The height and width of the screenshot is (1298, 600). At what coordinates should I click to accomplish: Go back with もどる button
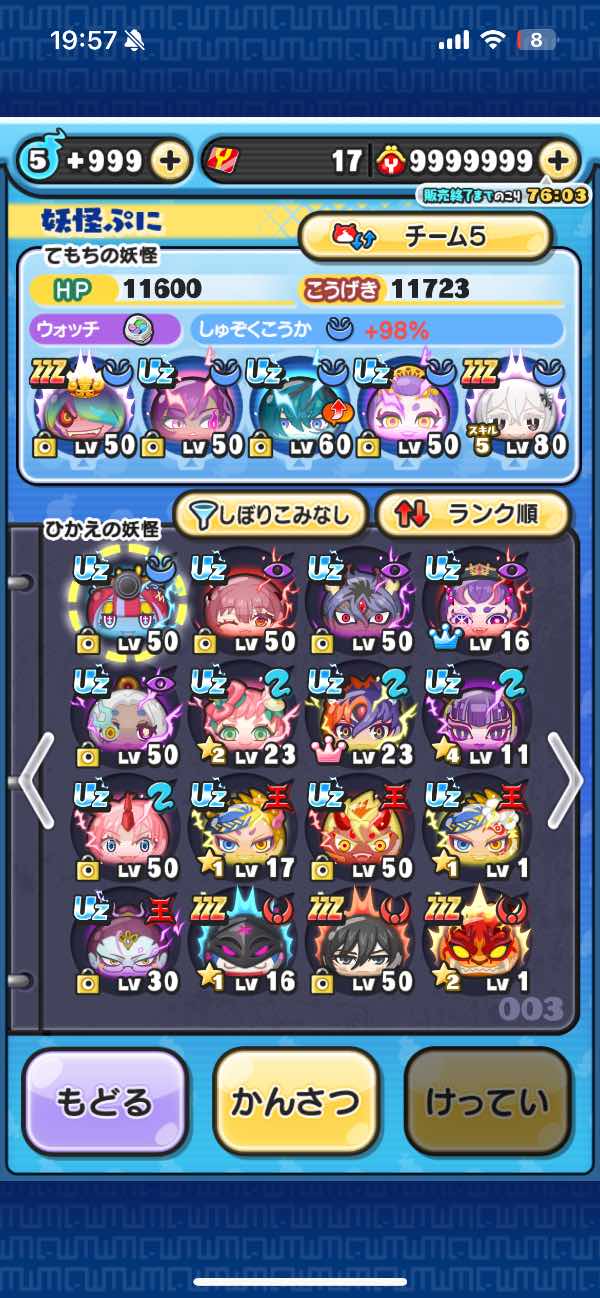coord(105,1103)
